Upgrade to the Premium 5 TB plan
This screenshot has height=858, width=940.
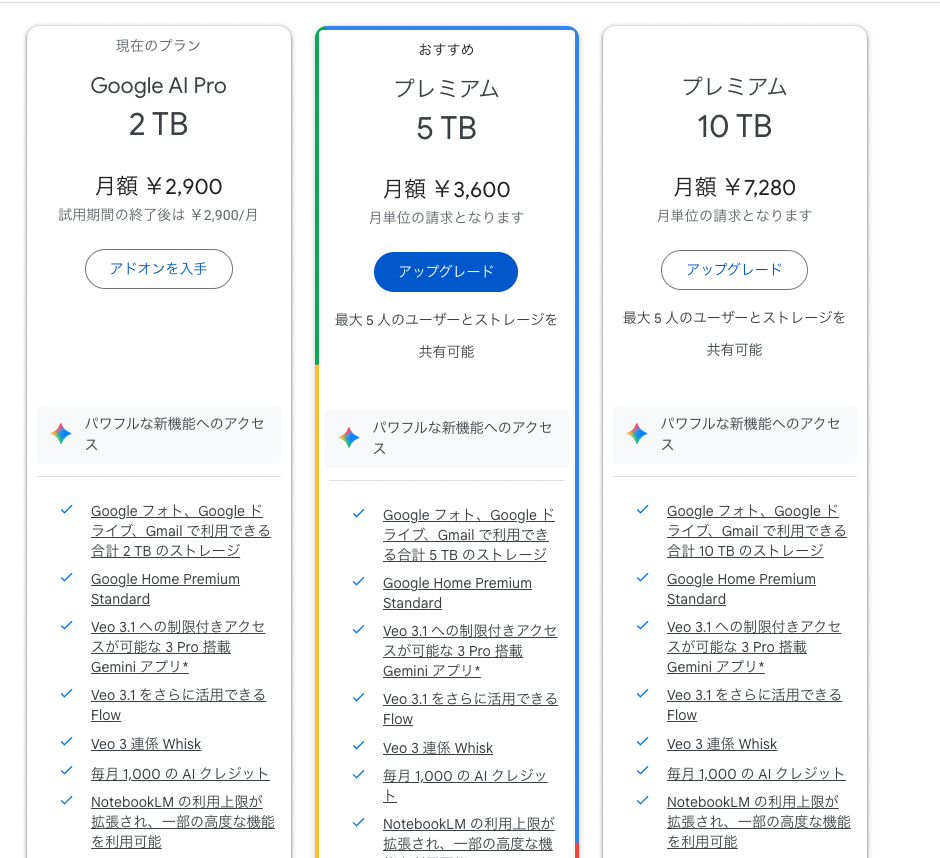click(446, 272)
